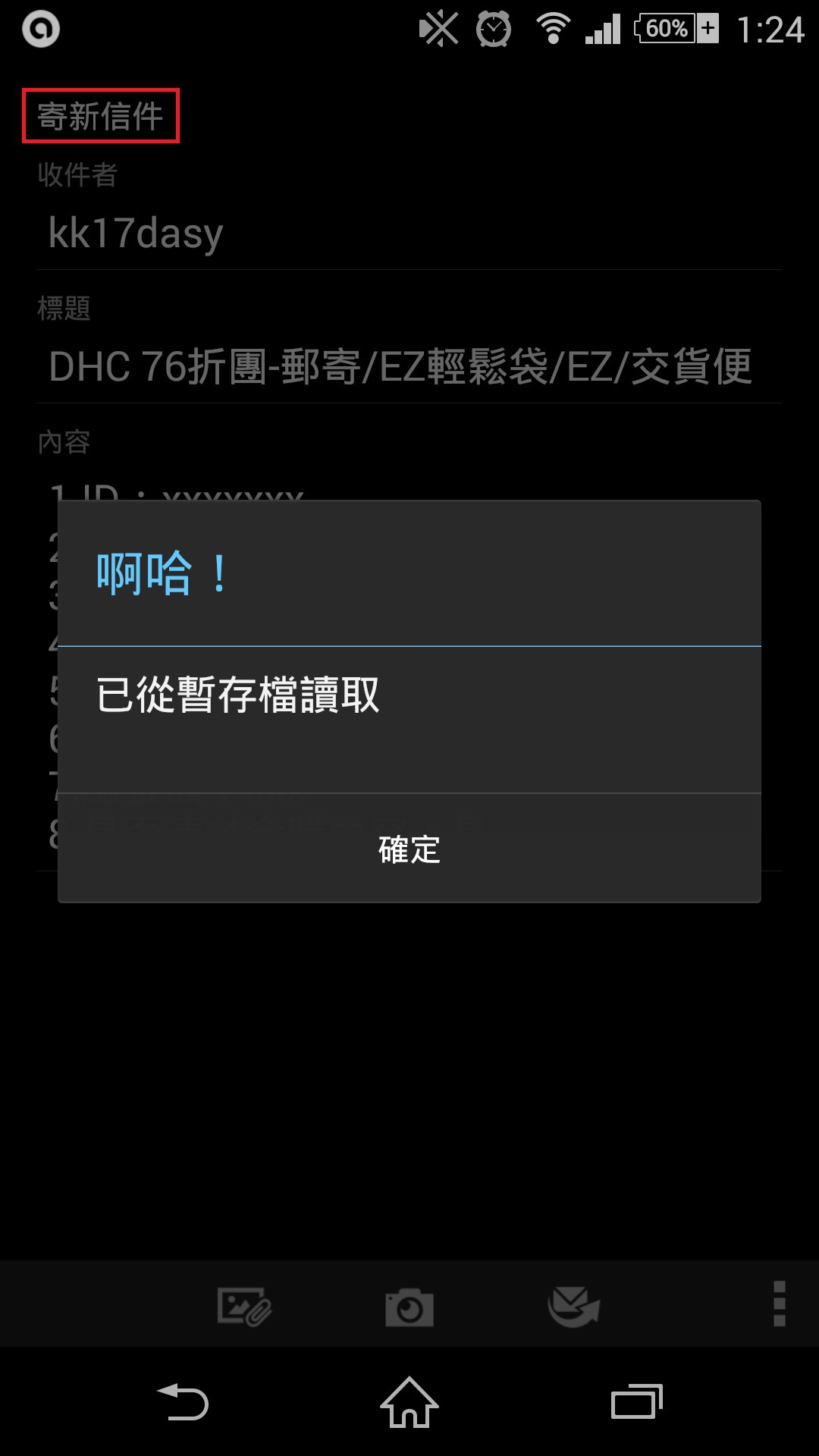Screen dimensions: 819x1456
Task: Attach an image file
Action: (244, 1306)
